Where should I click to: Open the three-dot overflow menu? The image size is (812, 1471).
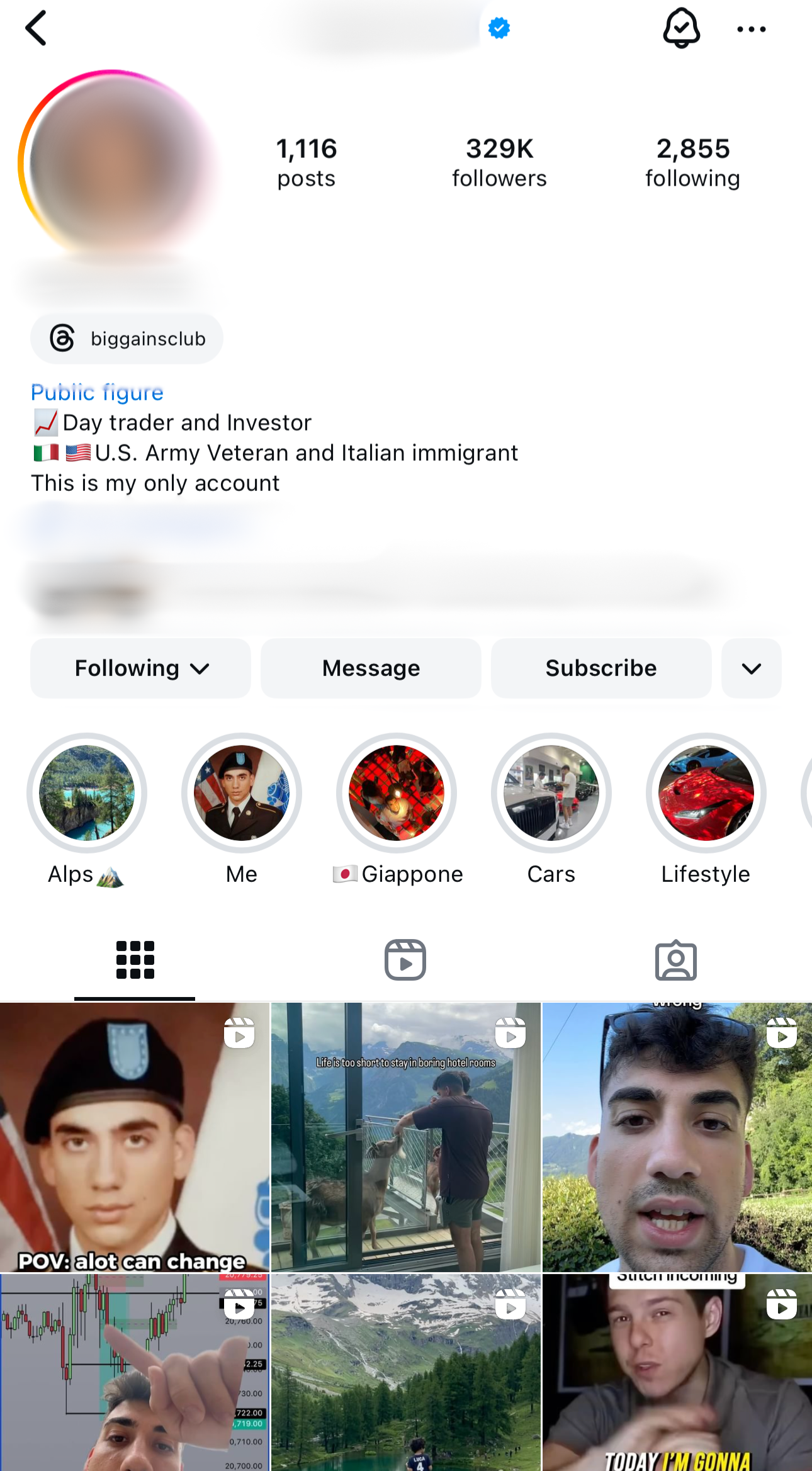click(x=751, y=29)
